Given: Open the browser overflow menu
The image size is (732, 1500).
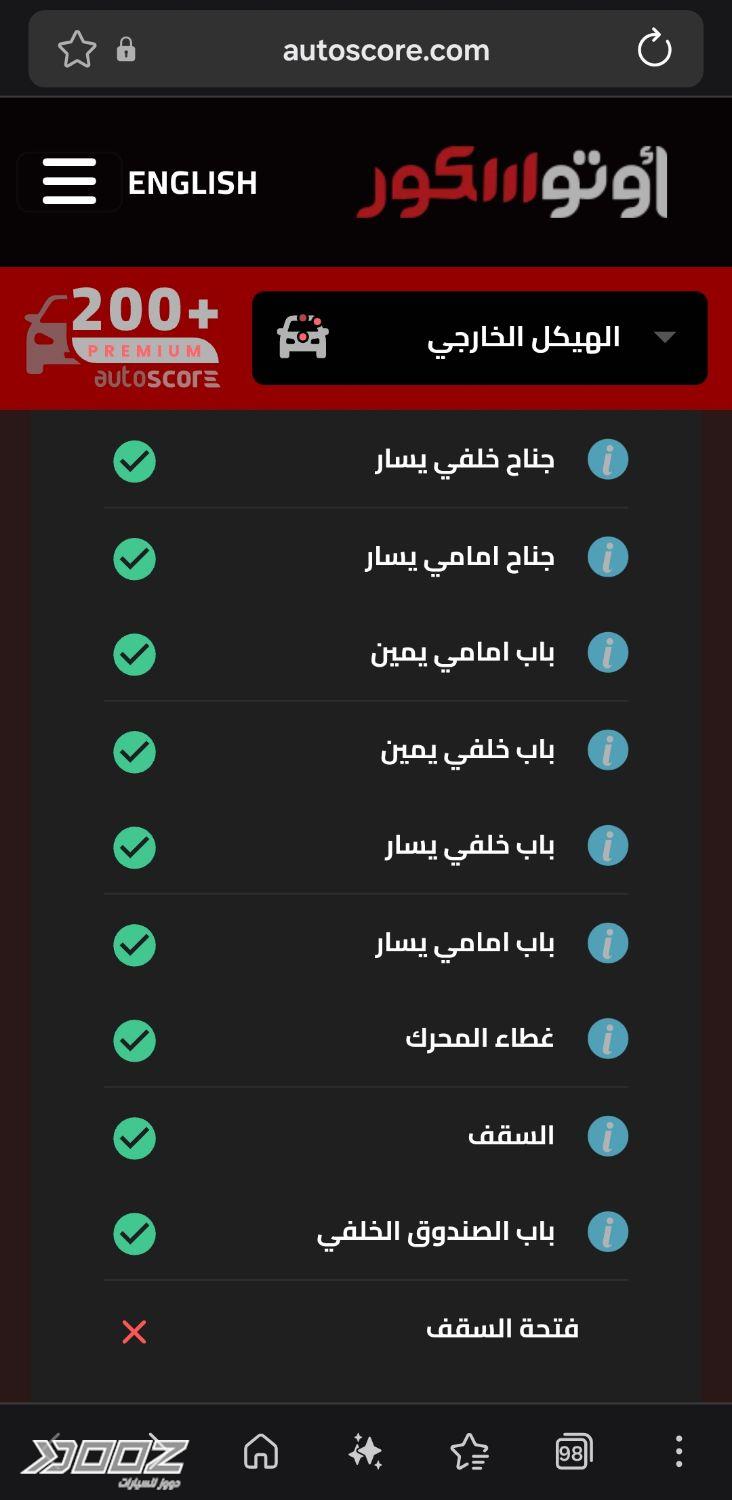Looking at the screenshot, I should (679, 1451).
